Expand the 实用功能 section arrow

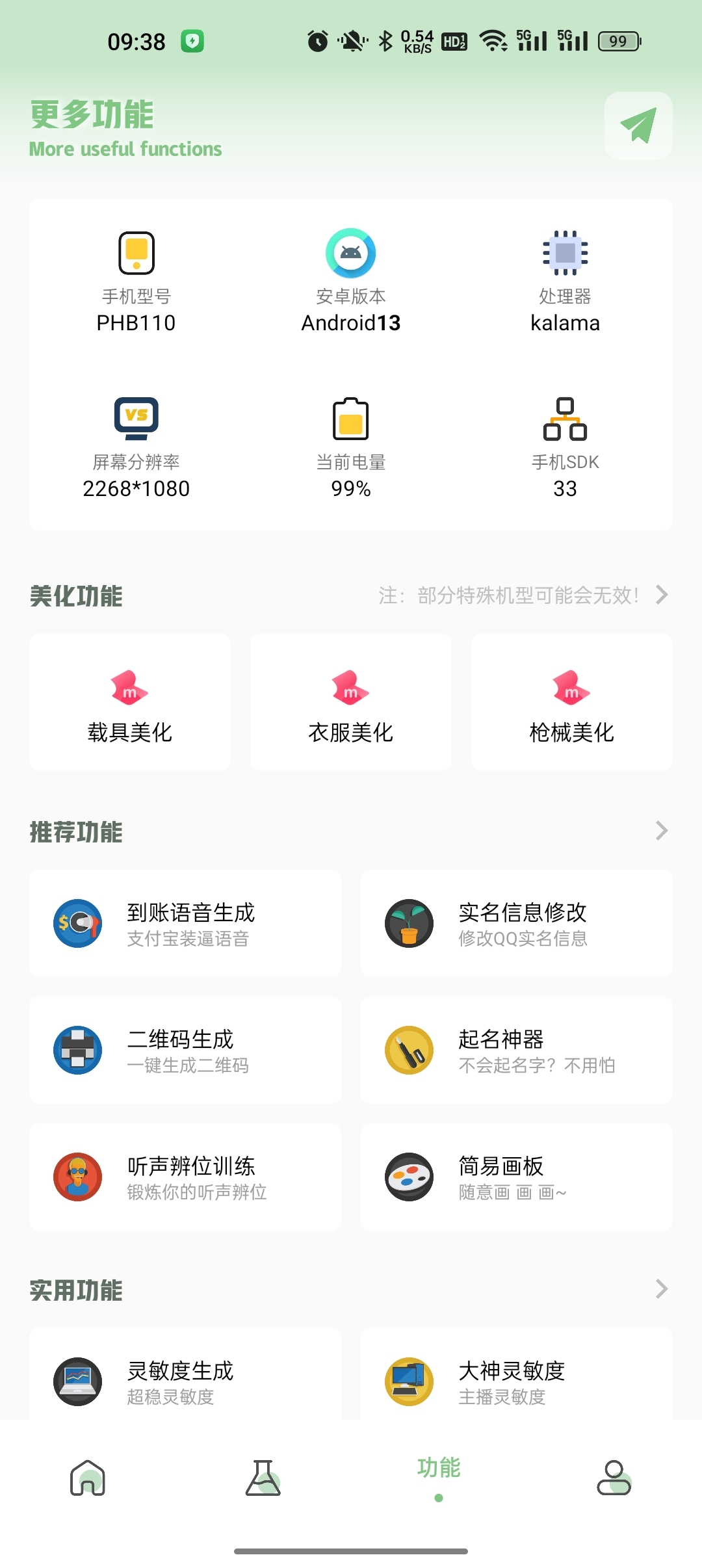[x=661, y=1289]
